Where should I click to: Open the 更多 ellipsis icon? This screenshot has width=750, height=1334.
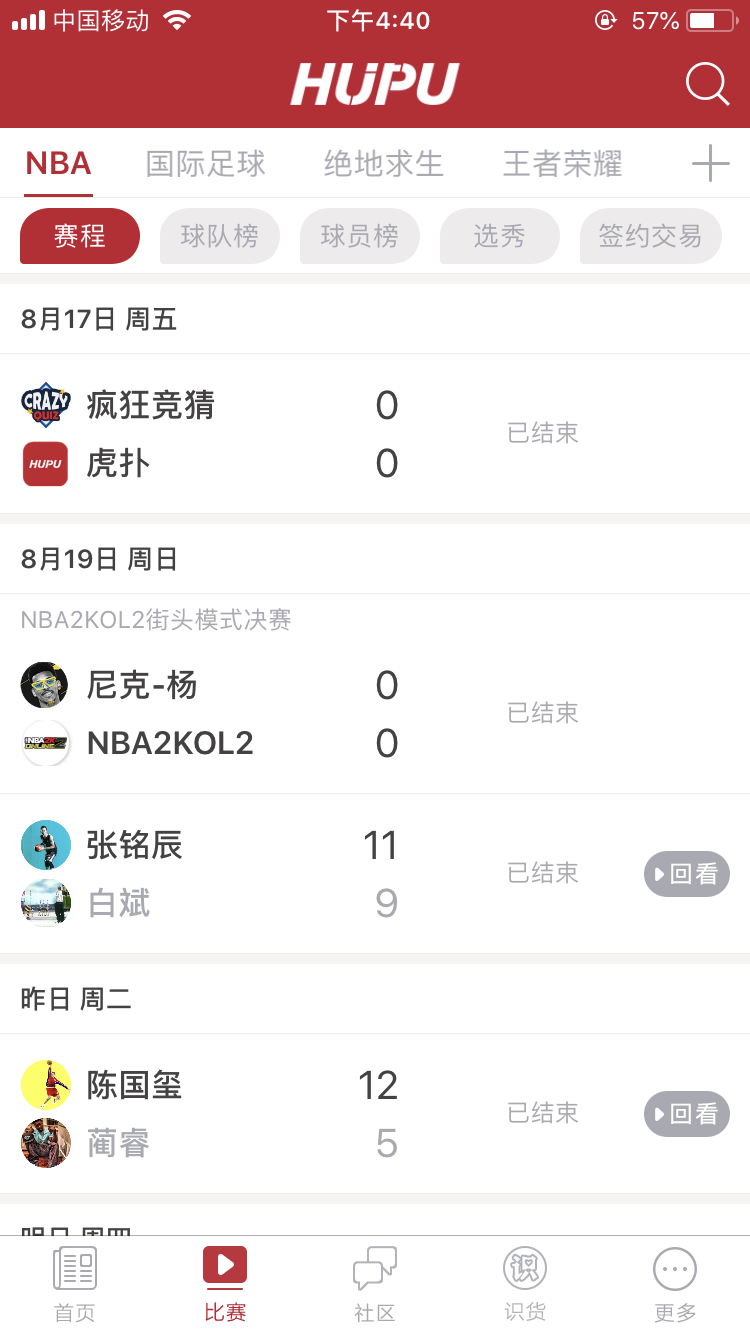pyautogui.click(x=674, y=1267)
